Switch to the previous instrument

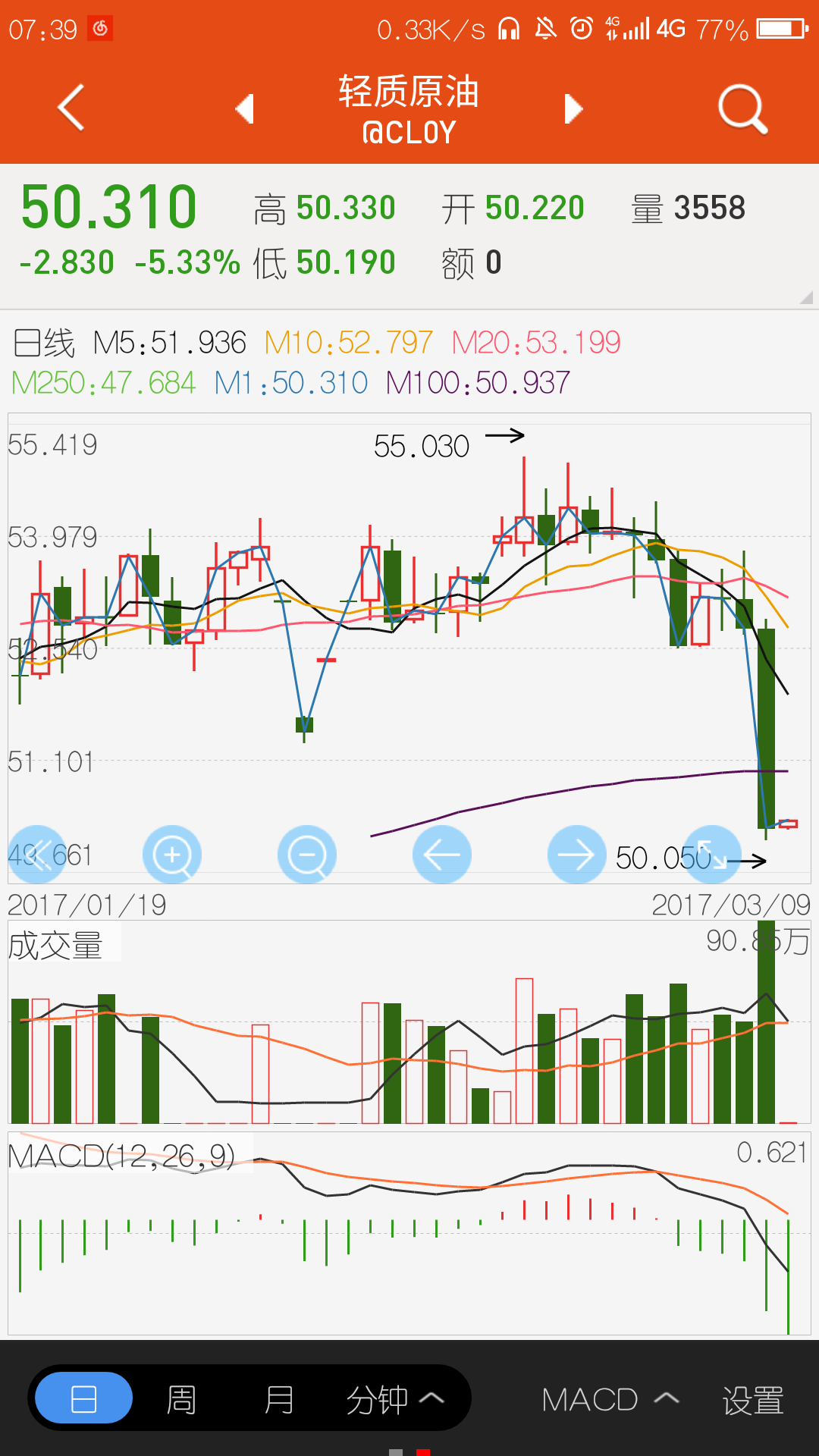coord(244,109)
